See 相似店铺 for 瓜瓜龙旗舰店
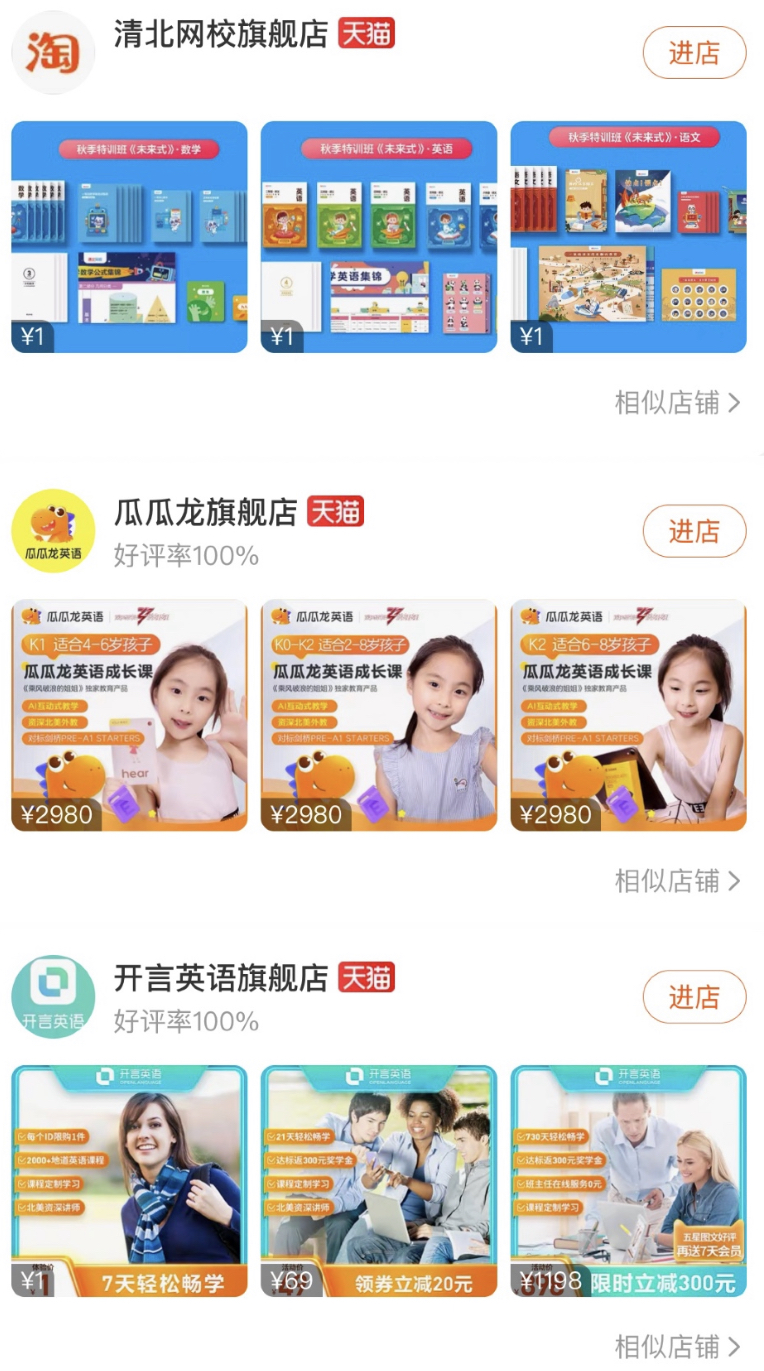The height and width of the screenshot is (1371, 764). click(677, 881)
